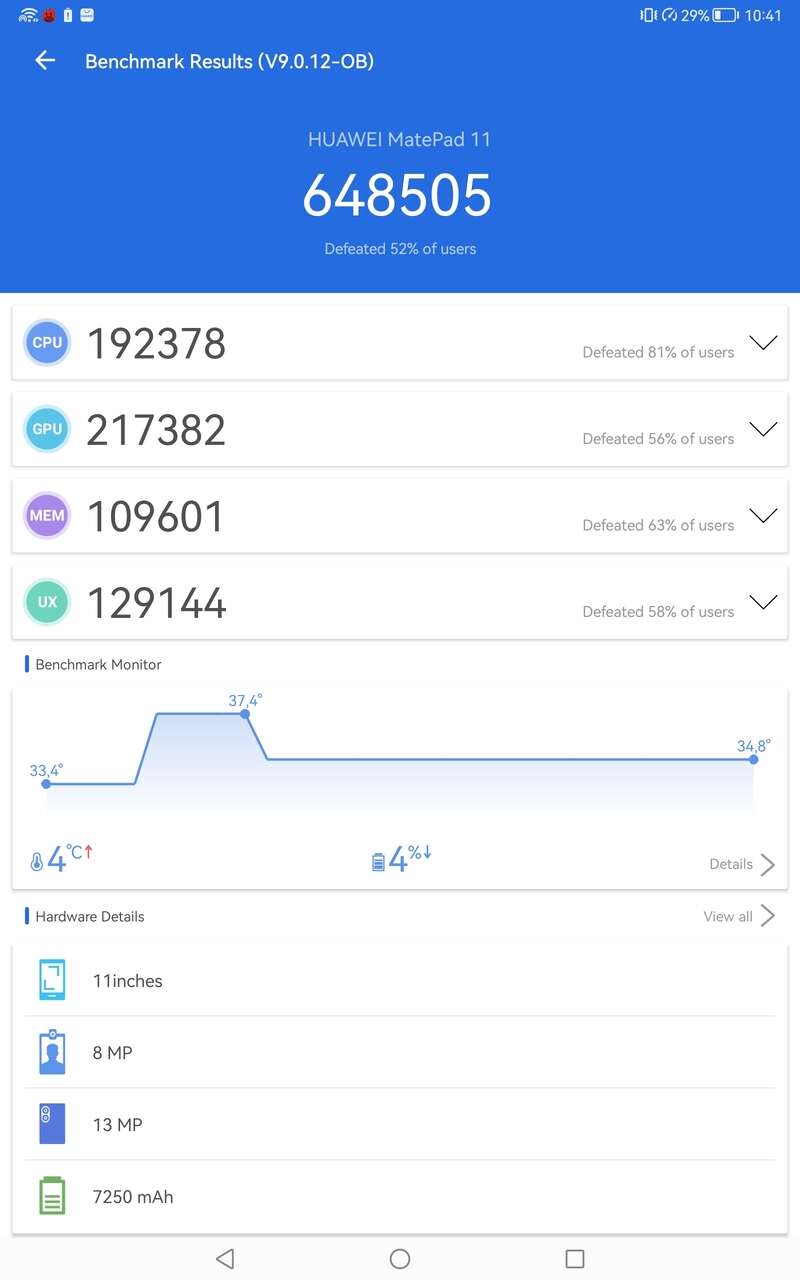Expand the GPU score breakdown
Image resolution: width=800 pixels, height=1280 pixels.
[x=763, y=430]
